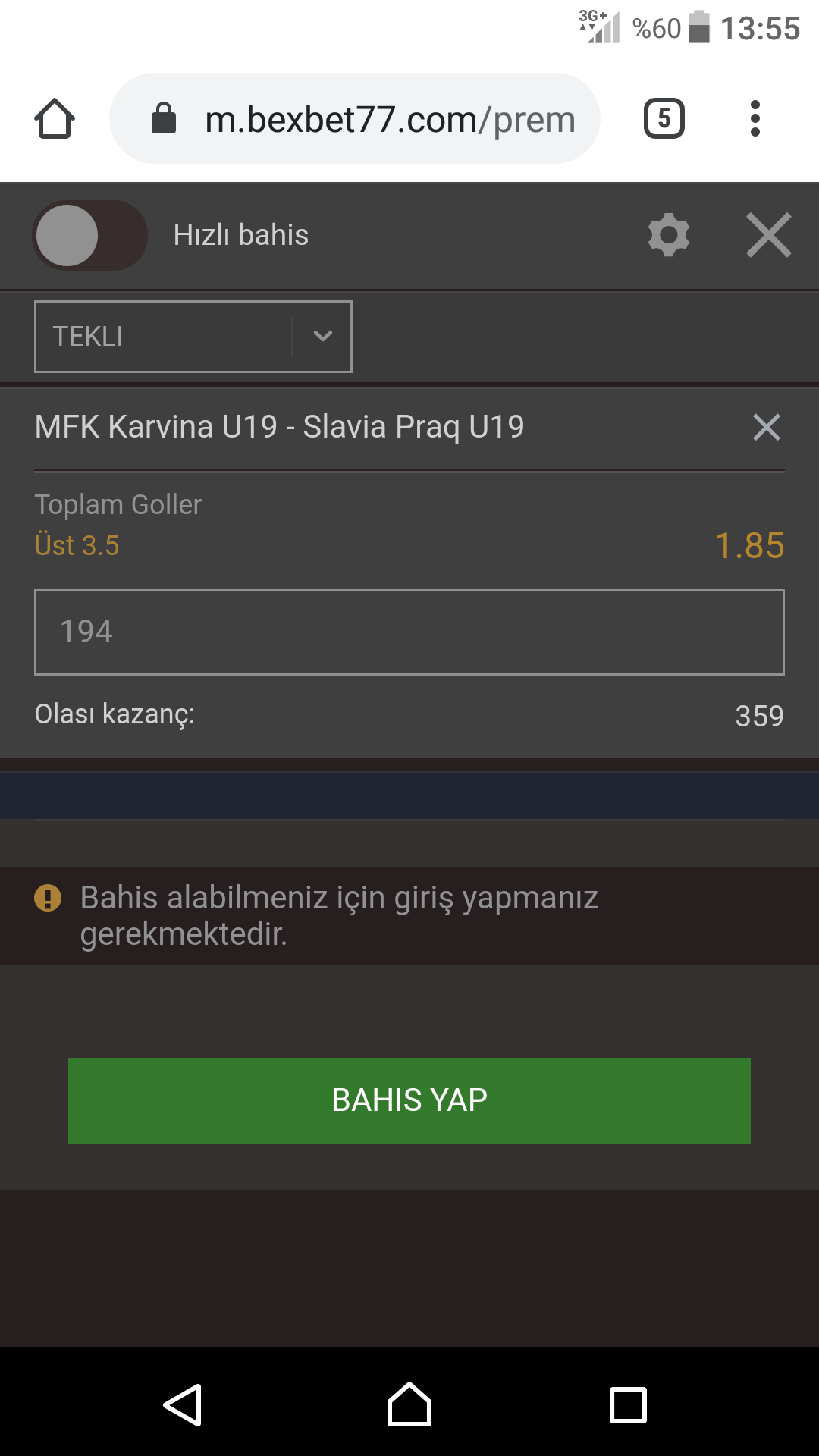The width and height of the screenshot is (819, 1456).
Task: Go to browser home page
Action: click(x=55, y=118)
